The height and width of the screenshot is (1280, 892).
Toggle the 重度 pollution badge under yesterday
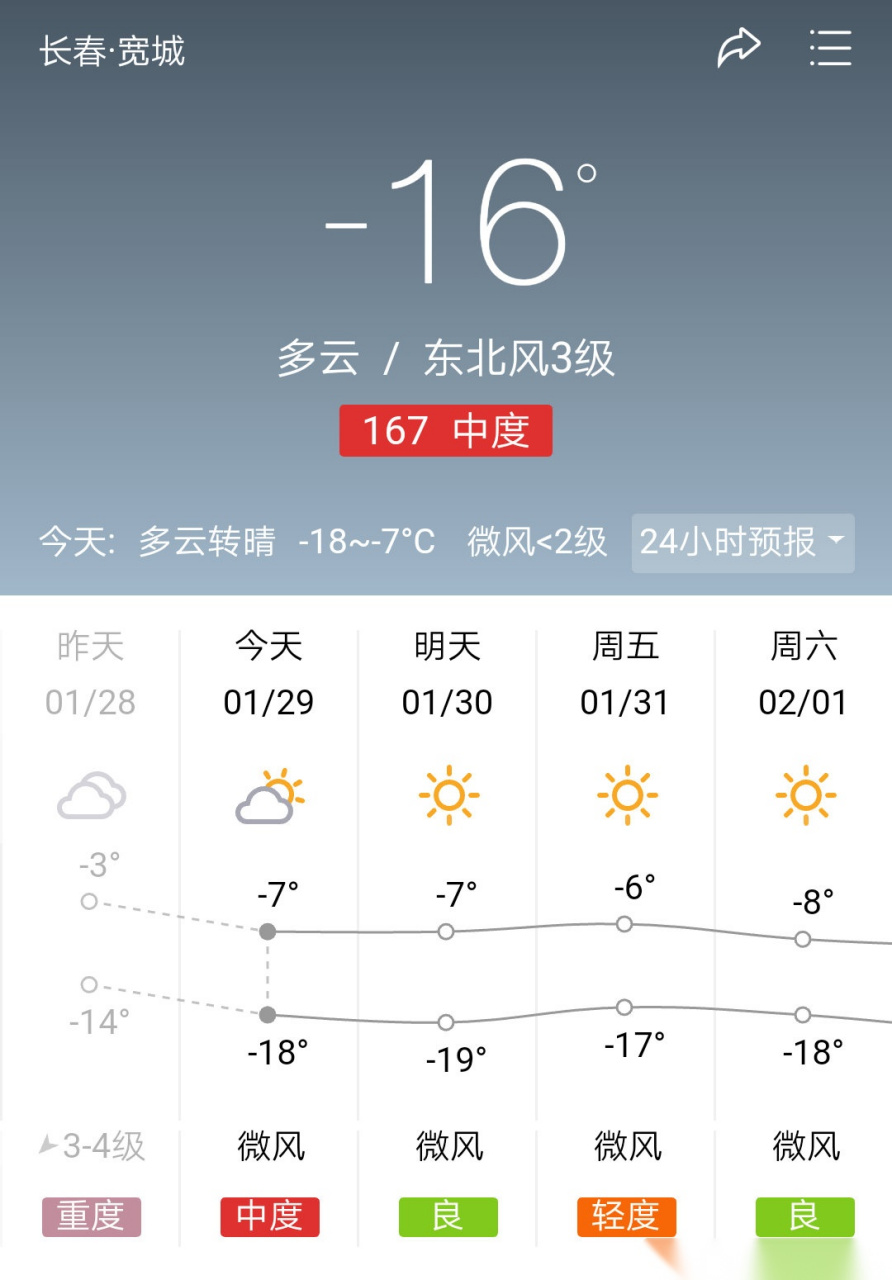(90, 1217)
